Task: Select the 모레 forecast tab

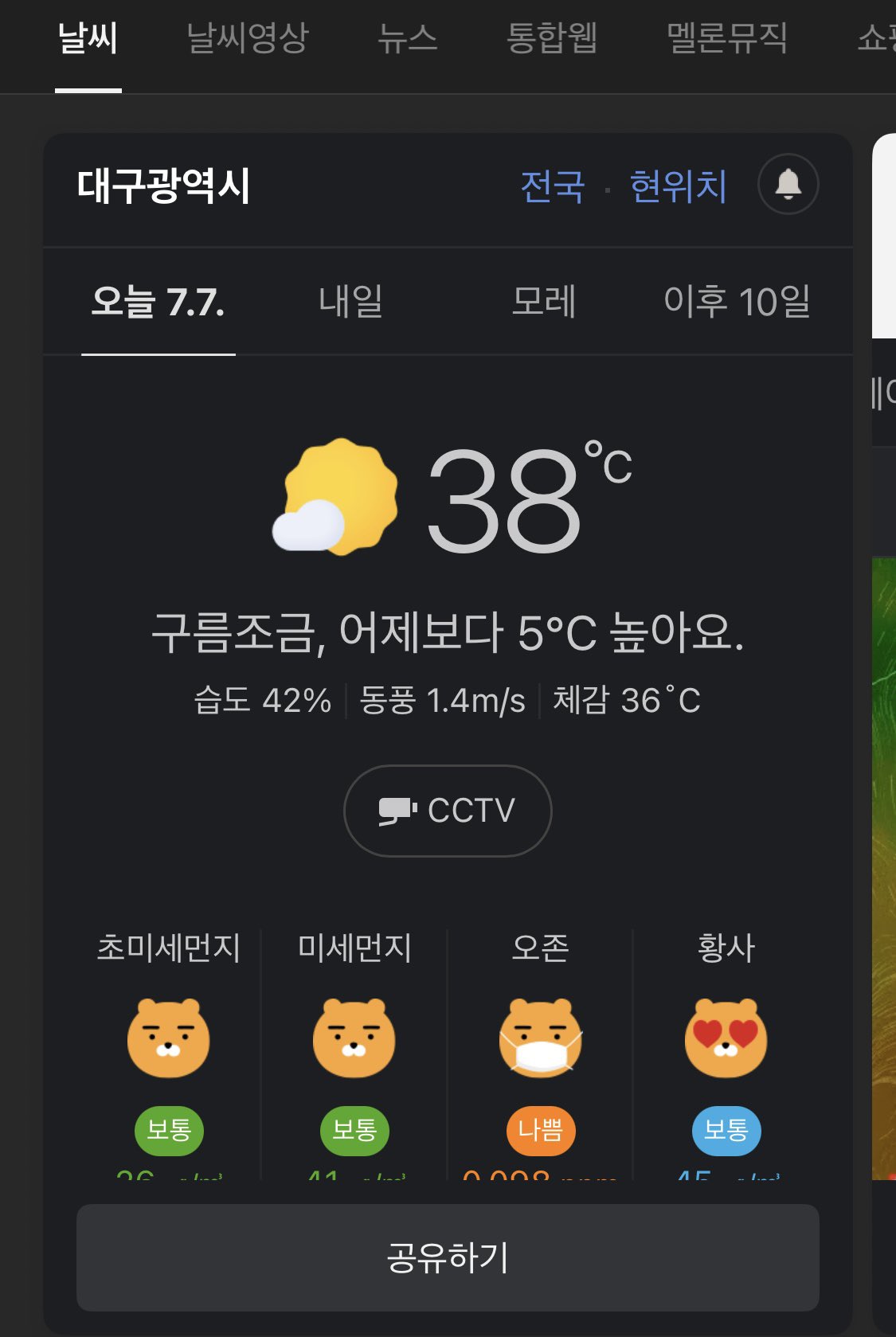Action: pyautogui.click(x=543, y=302)
